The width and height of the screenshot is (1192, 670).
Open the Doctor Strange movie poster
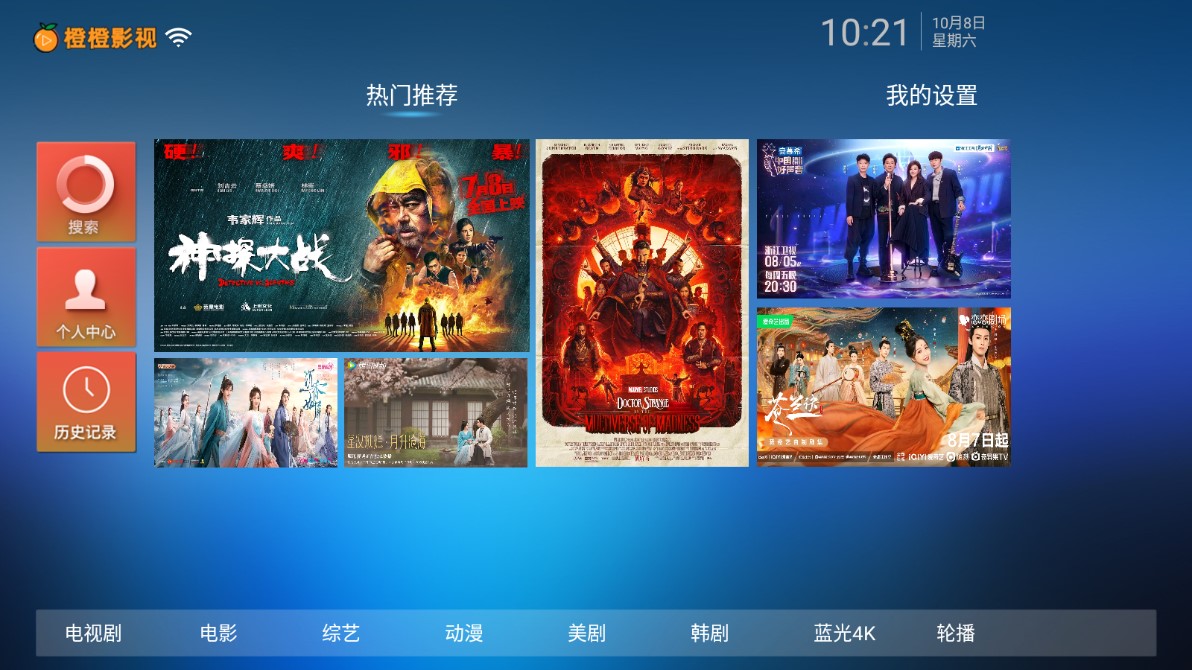pos(642,302)
